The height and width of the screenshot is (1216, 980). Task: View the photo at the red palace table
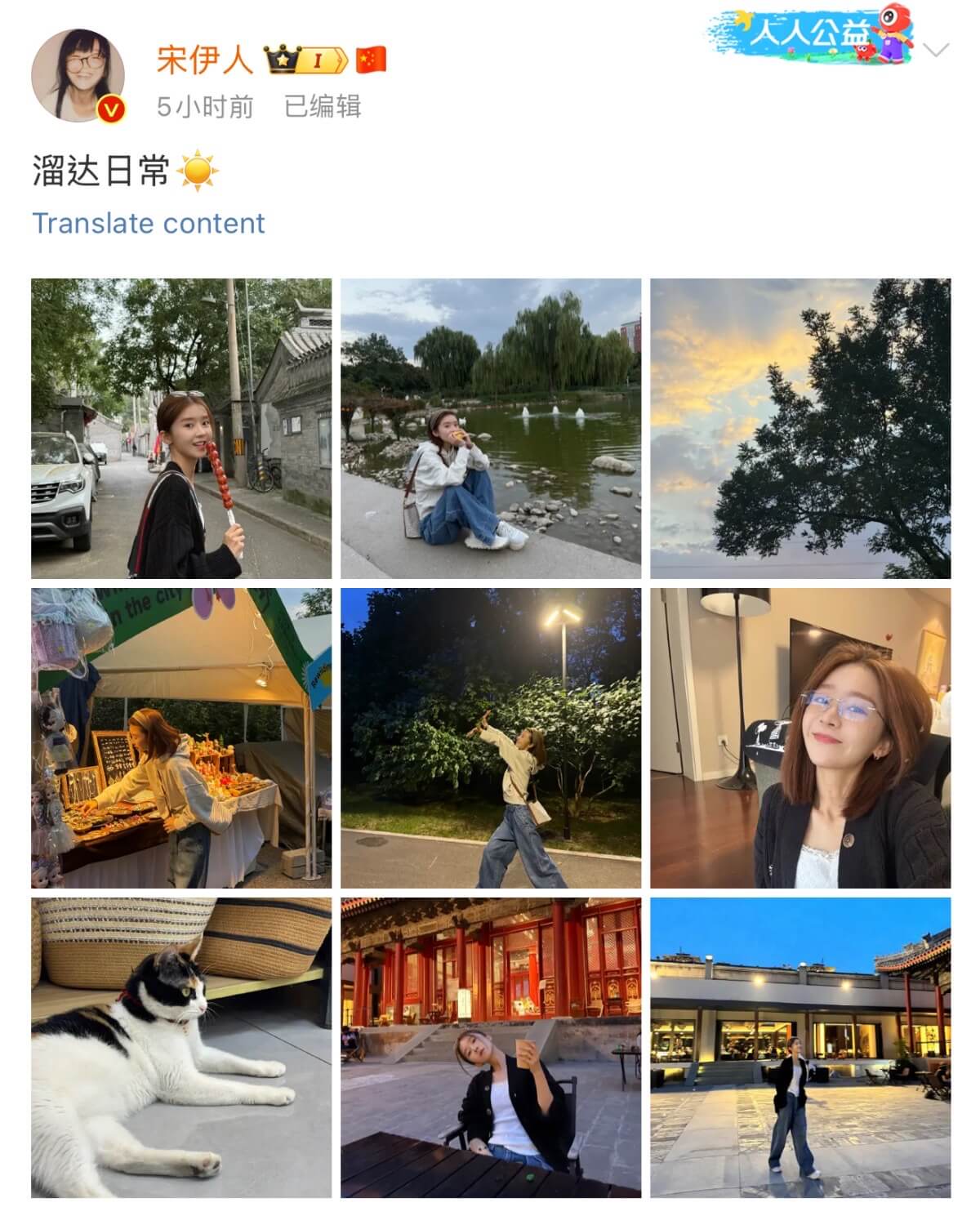491,1048
